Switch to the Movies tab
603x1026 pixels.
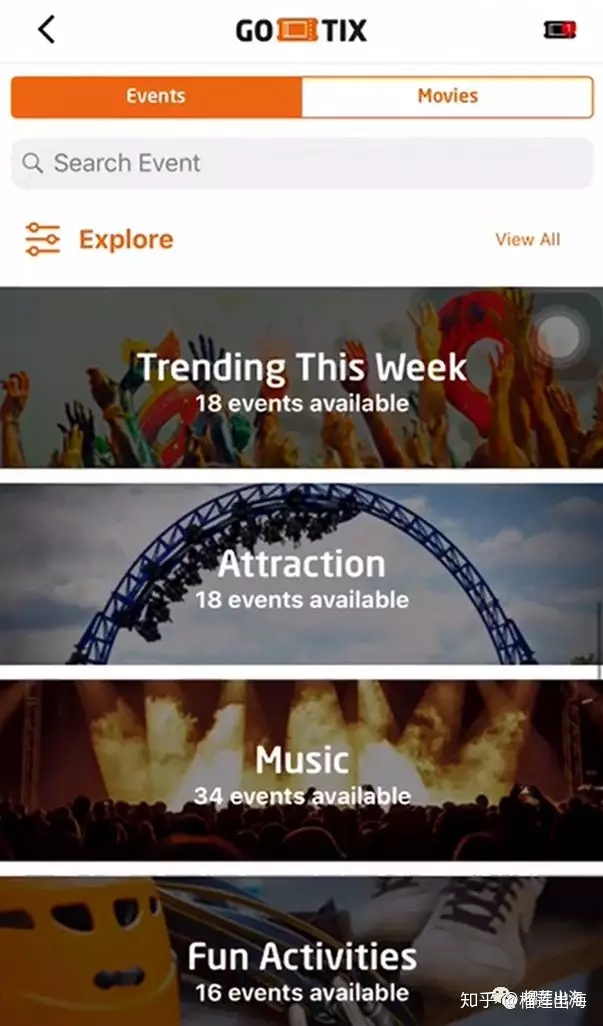pyautogui.click(x=447, y=97)
